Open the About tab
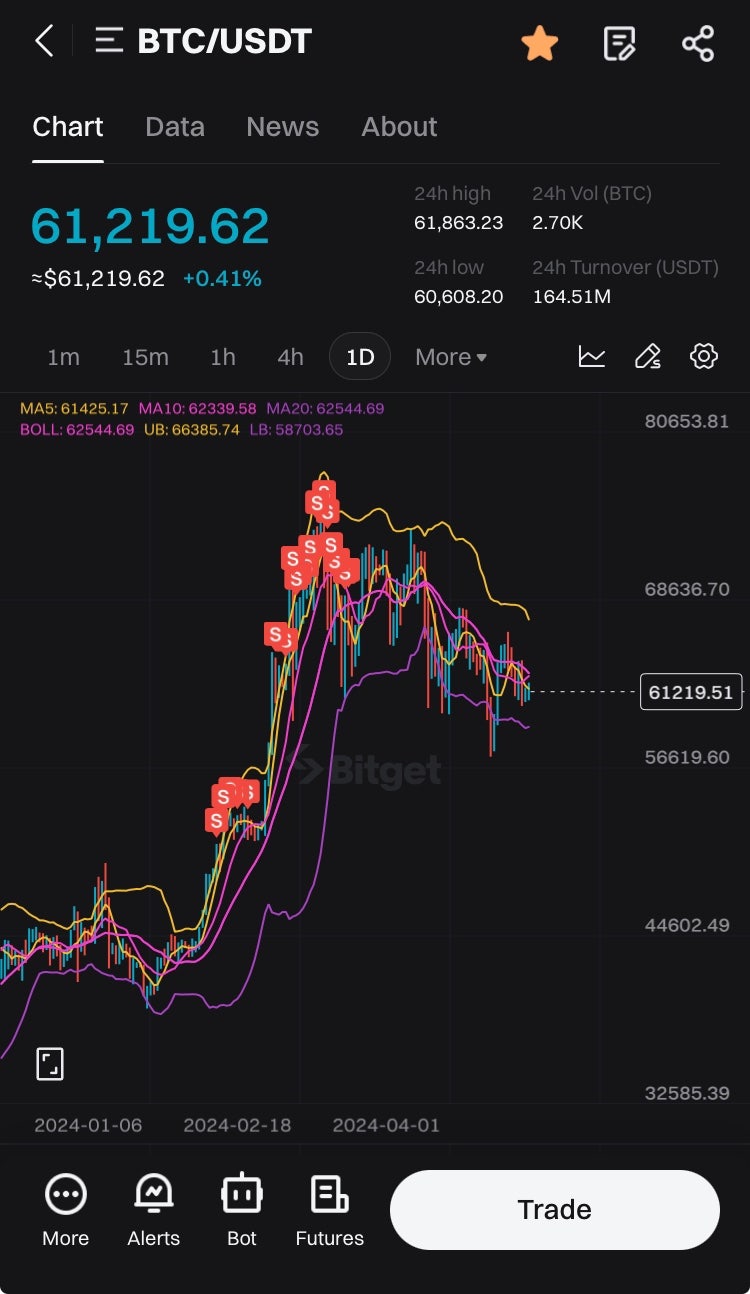The image size is (750, 1294). pos(399,127)
